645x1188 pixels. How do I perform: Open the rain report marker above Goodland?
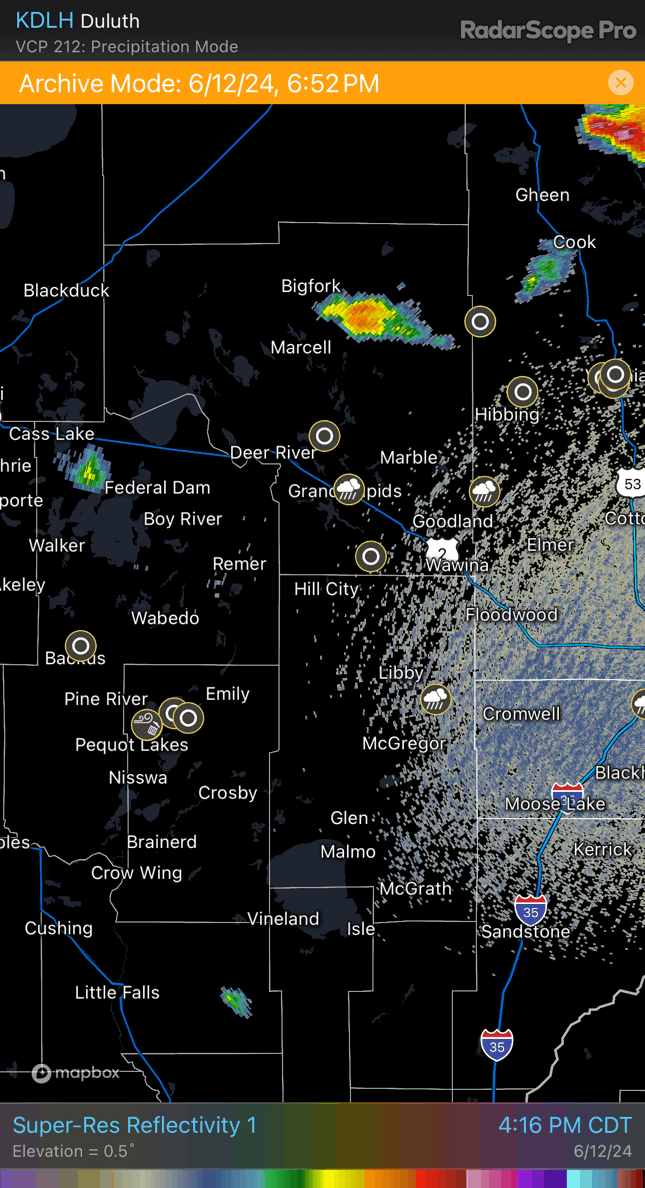tap(484, 492)
